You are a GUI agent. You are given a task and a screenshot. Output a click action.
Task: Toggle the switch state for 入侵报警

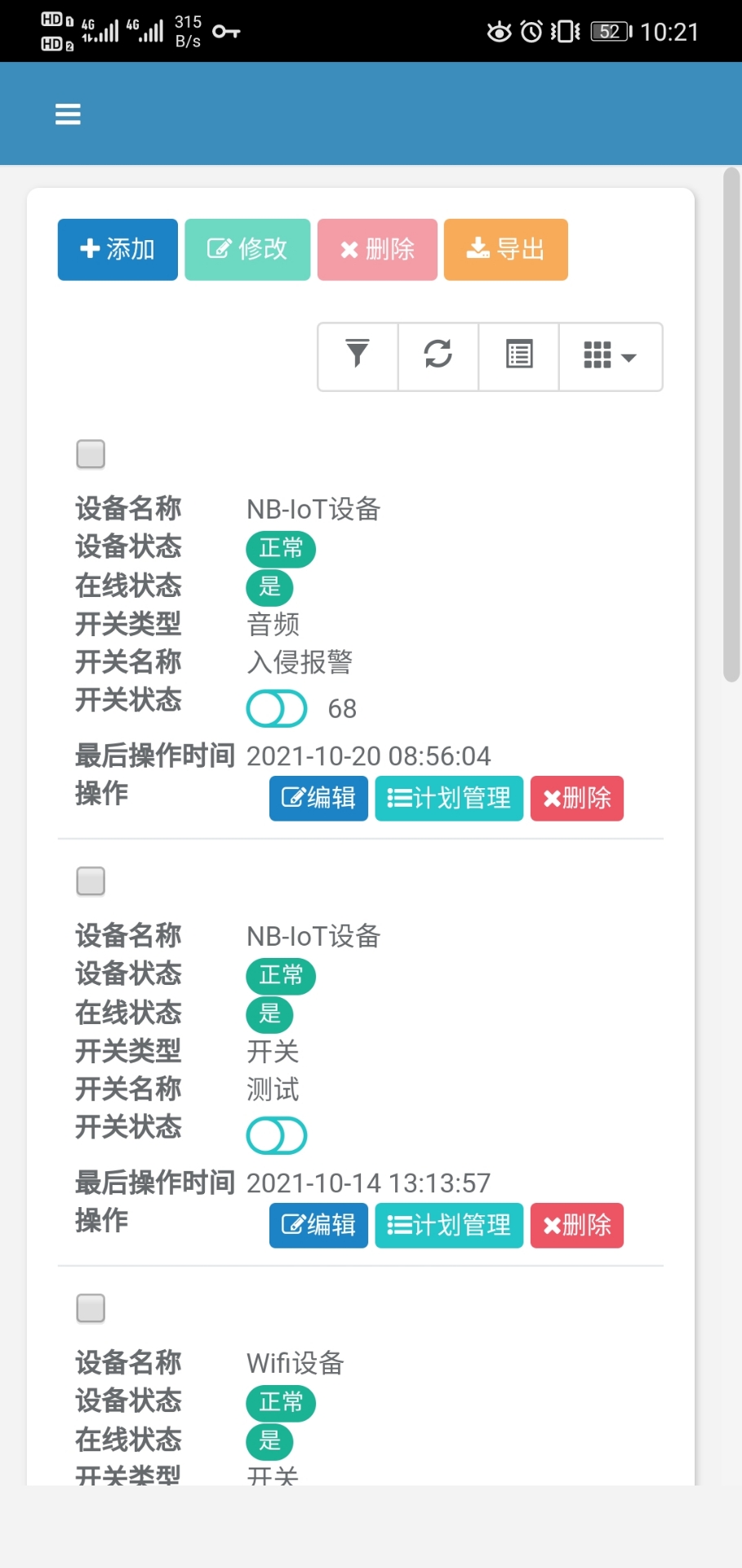point(276,707)
